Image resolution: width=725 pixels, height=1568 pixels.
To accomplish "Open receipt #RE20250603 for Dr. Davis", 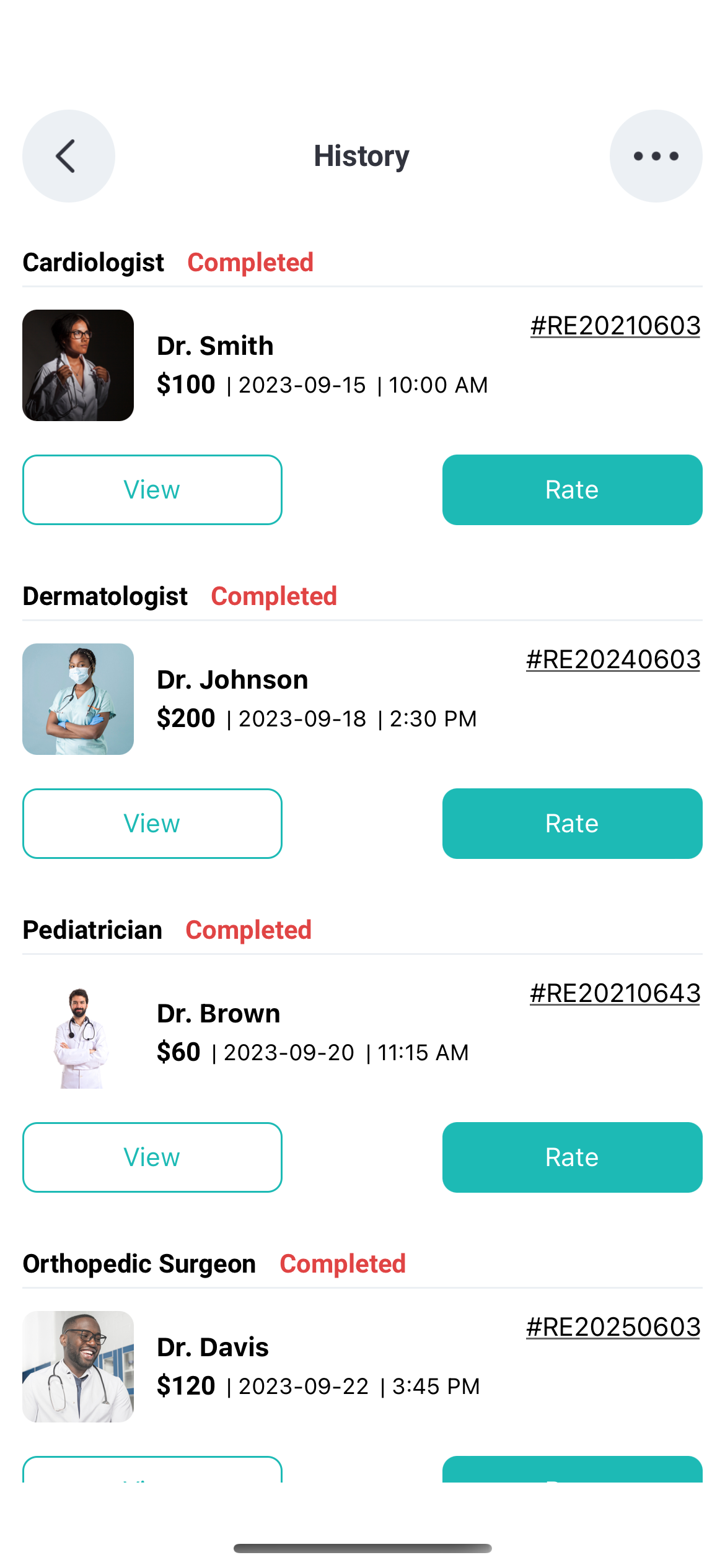I will [x=613, y=1326].
